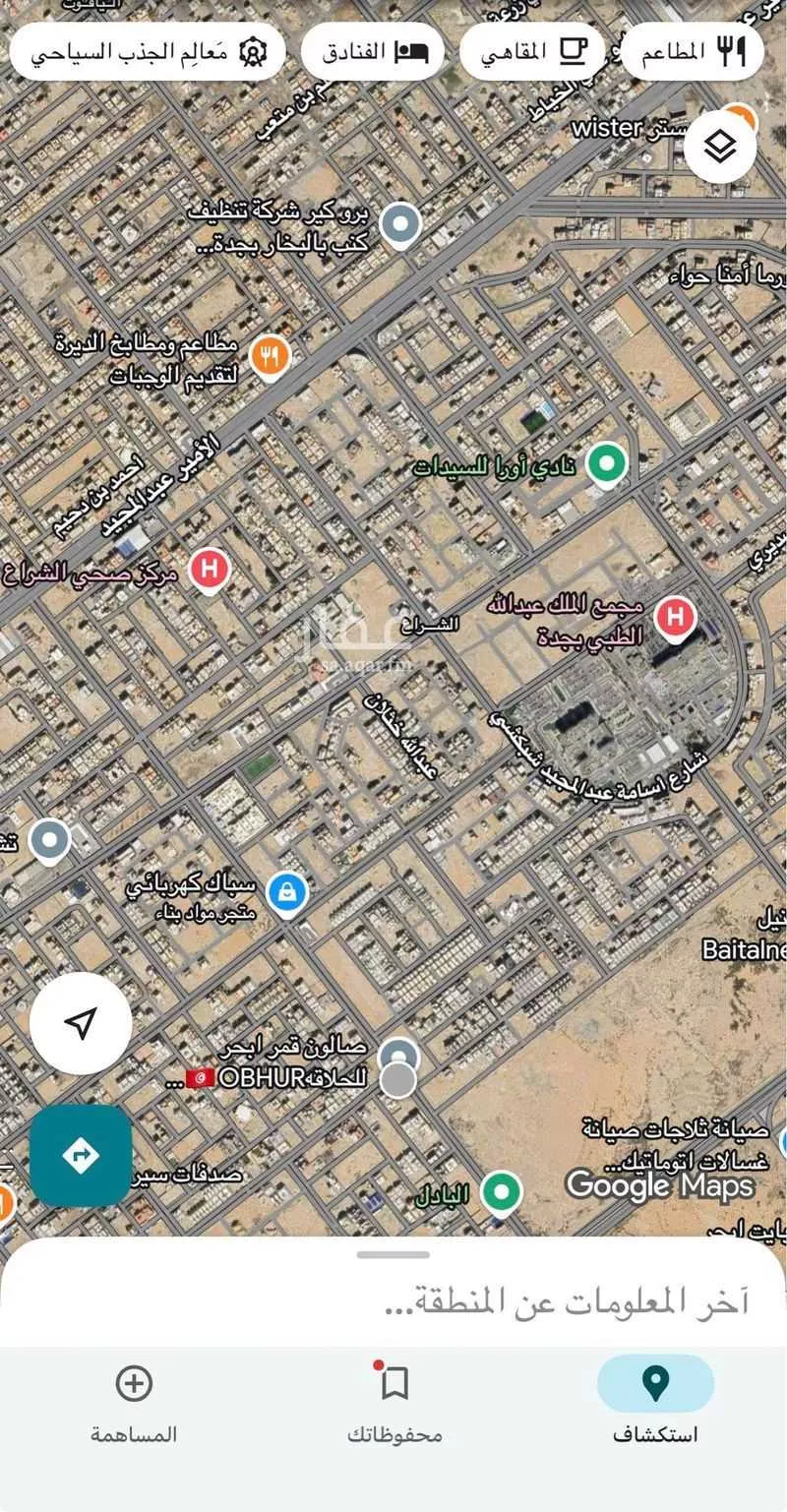787x1512 pixels.
Task: Switch to the استكشاف tab
Action: click(655, 1400)
